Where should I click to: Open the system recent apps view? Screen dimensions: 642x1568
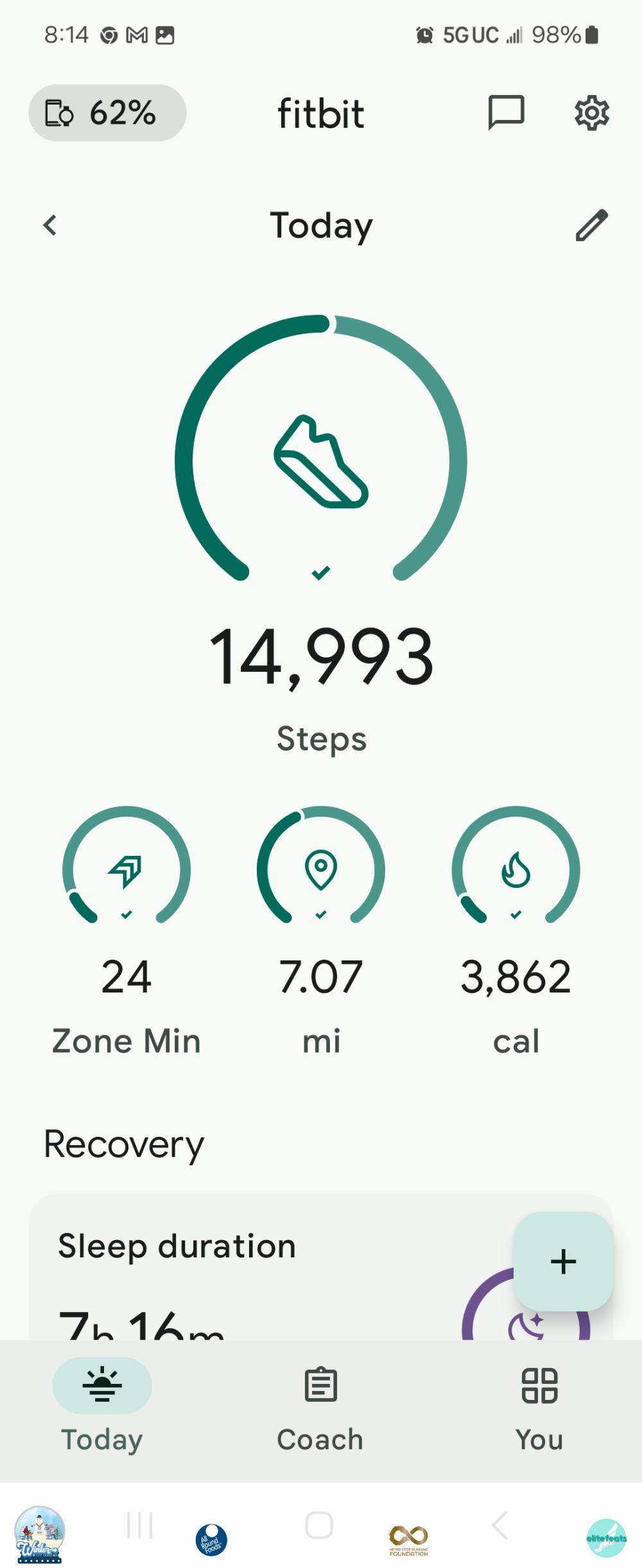pos(139,1525)
